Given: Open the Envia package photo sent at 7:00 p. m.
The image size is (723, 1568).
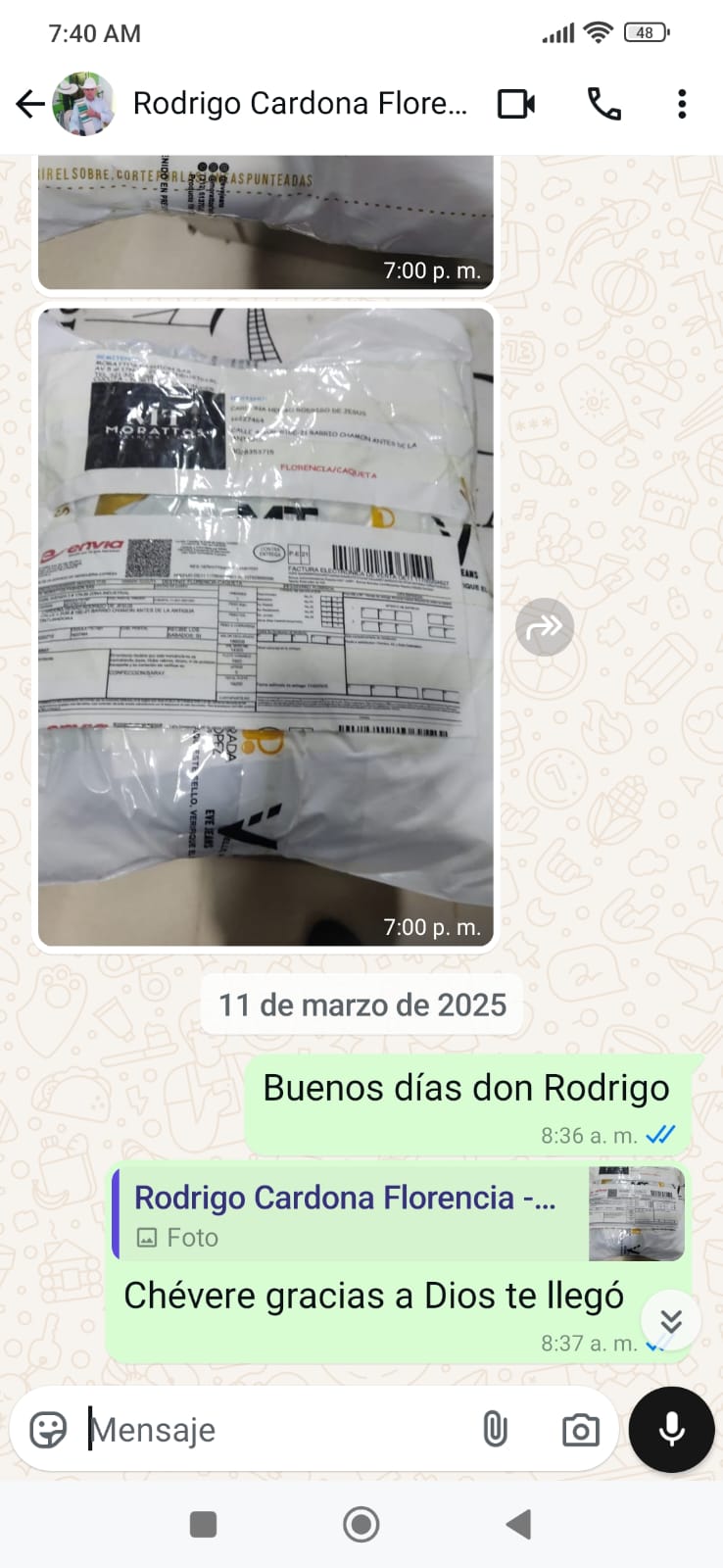Looking at the screenshot, I should [265, 627].
